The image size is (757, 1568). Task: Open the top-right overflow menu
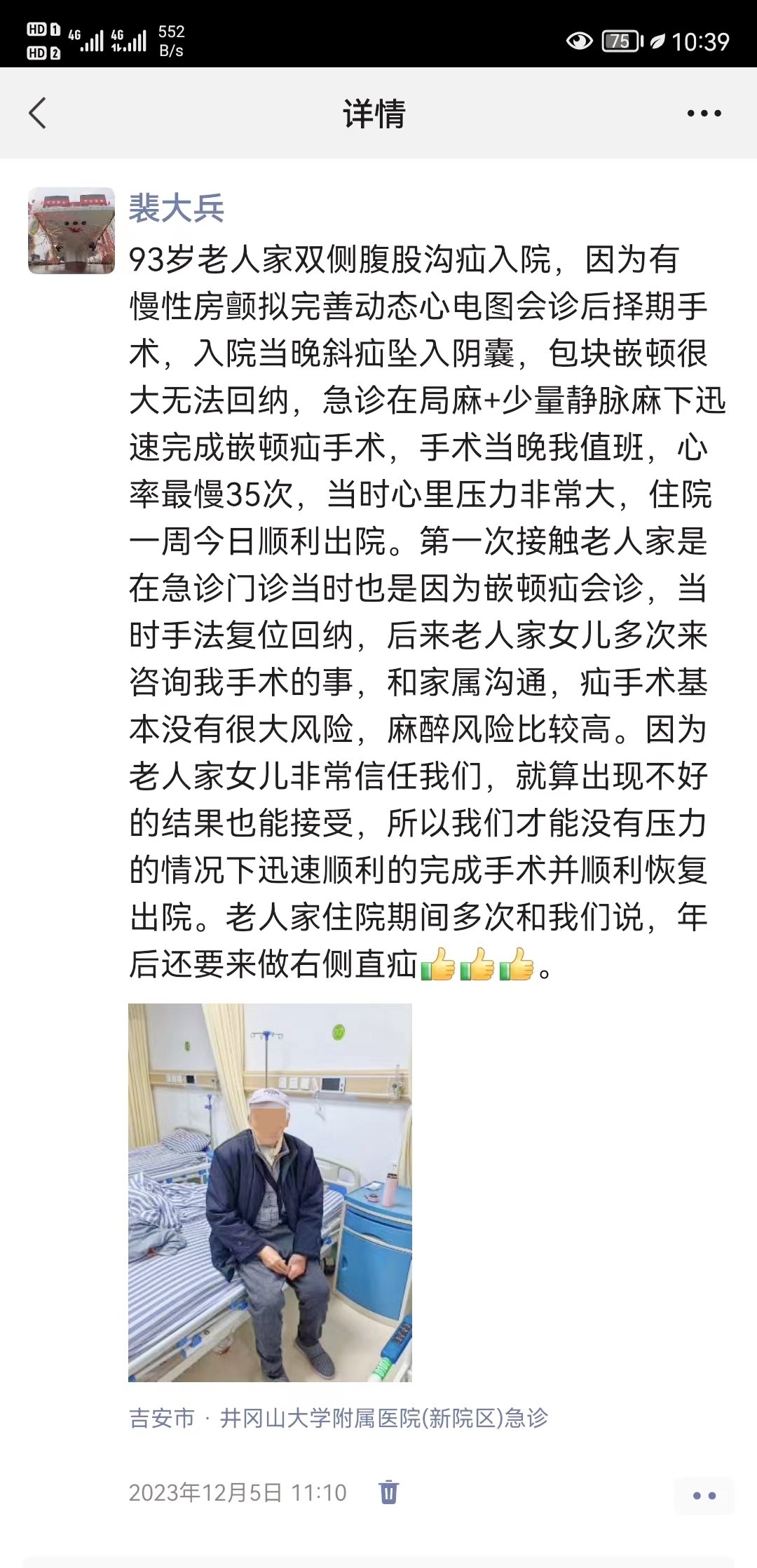(704, 113)
